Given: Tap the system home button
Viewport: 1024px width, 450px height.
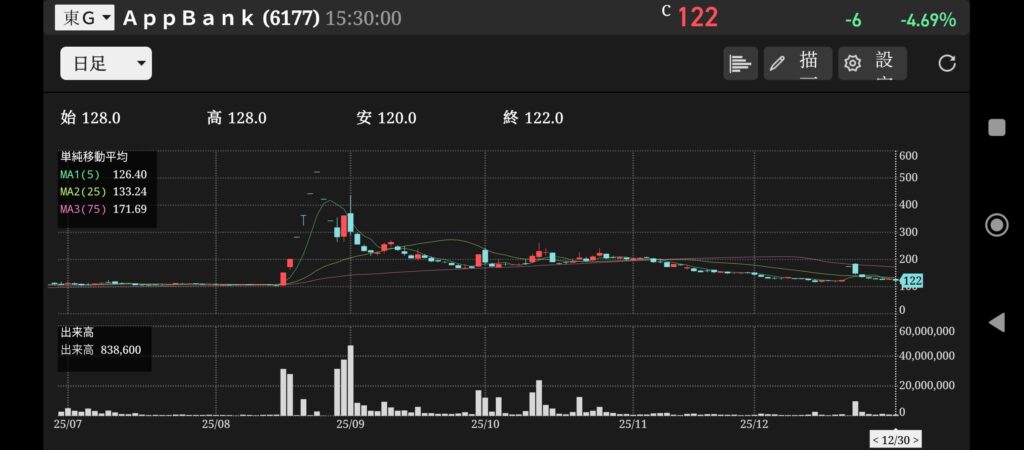Looking at the screenshot, I should [996, 225].
